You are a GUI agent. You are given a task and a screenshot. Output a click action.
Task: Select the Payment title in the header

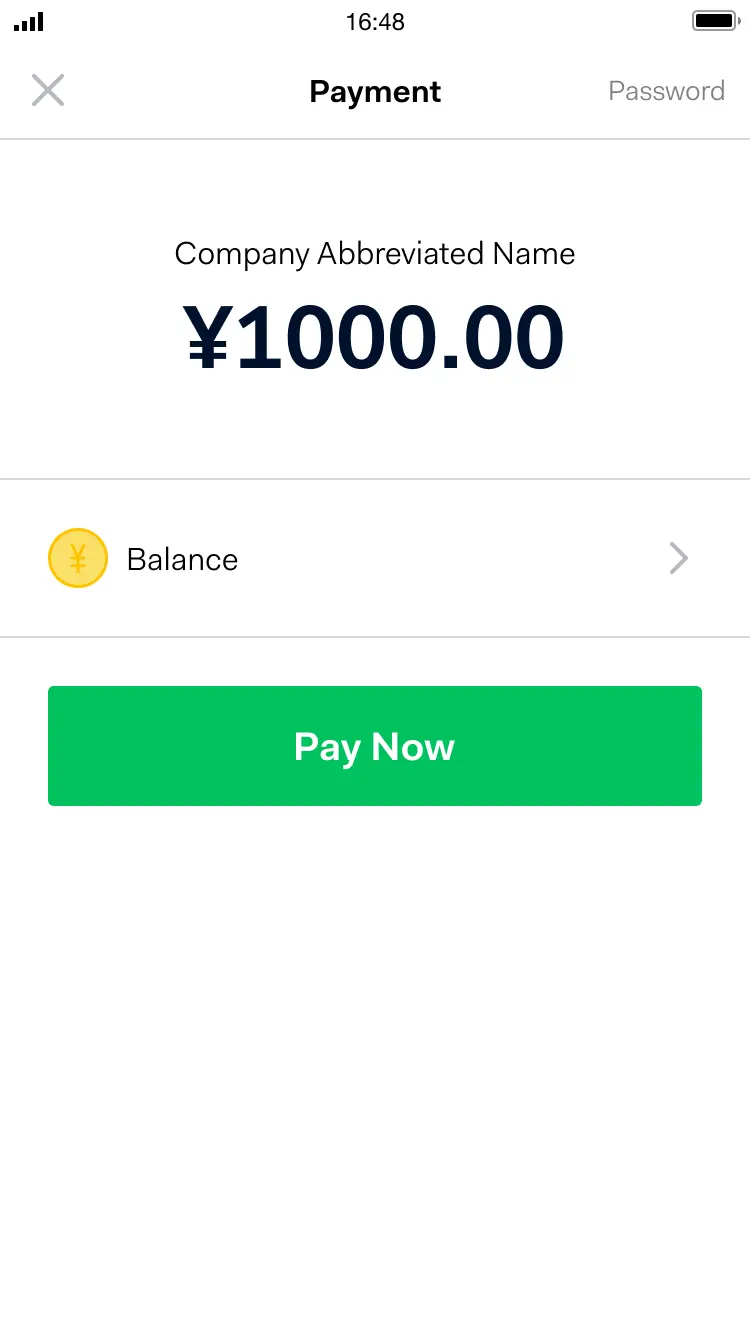click(375, 92)
